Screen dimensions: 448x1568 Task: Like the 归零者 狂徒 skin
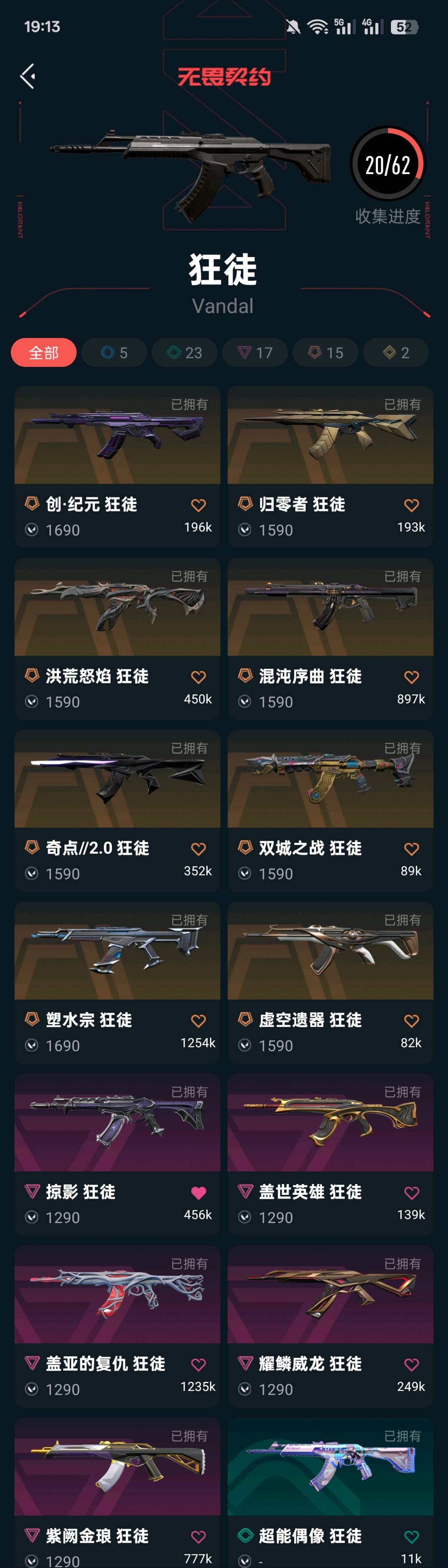tap(411, 505)
